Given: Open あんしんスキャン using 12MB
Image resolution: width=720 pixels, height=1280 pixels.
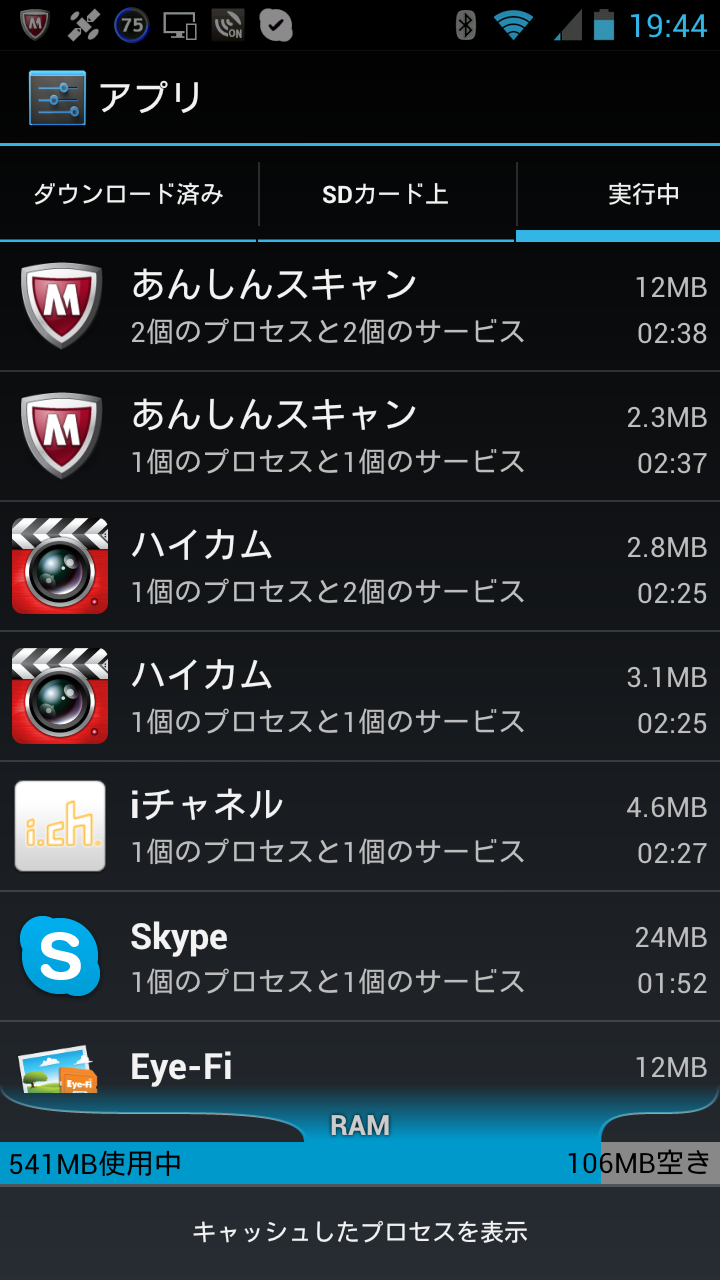Looking at the screenshot, I should (x=360, y=307).
